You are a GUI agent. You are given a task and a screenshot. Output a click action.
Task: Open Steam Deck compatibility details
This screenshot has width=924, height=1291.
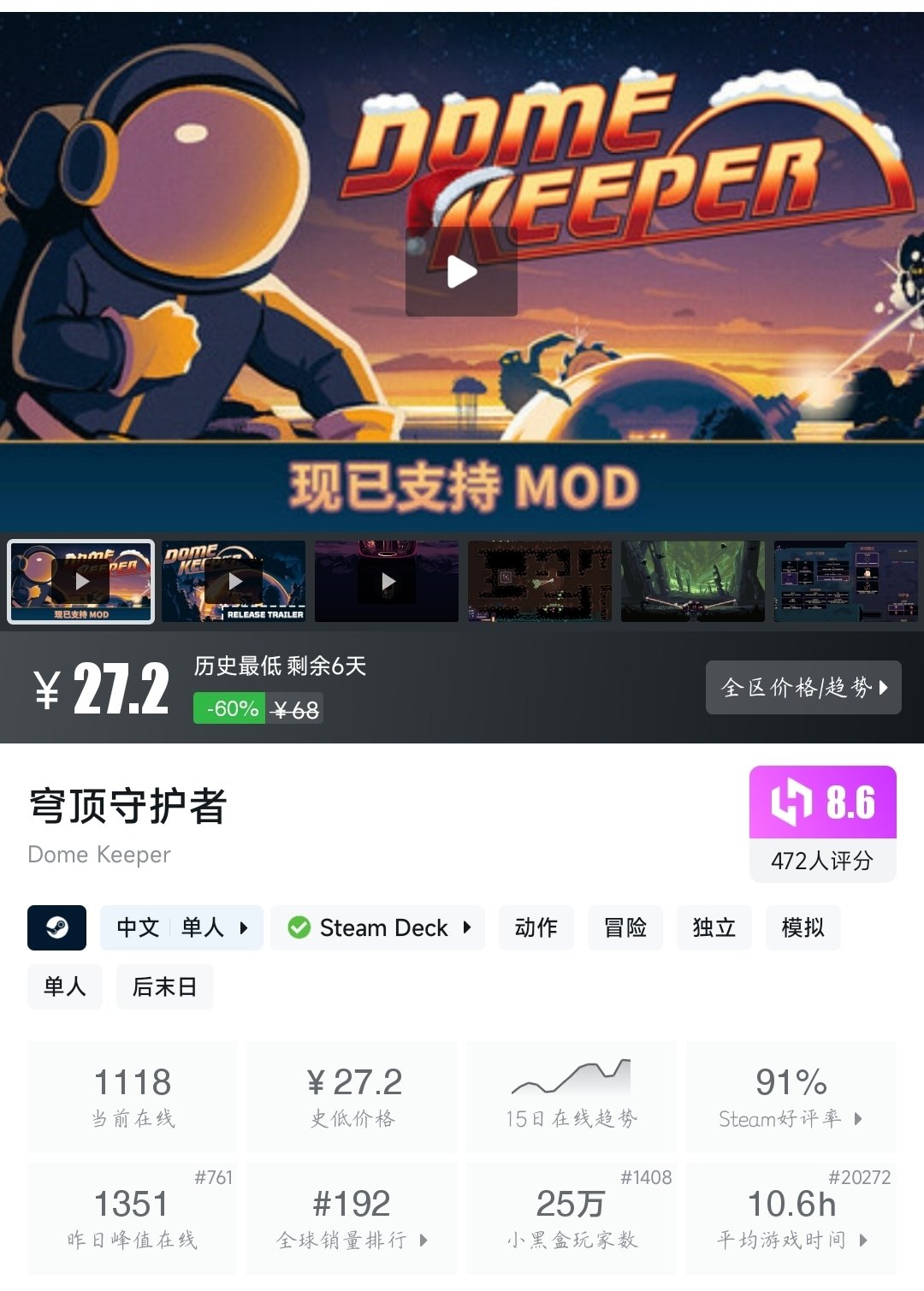coord(378,927)
